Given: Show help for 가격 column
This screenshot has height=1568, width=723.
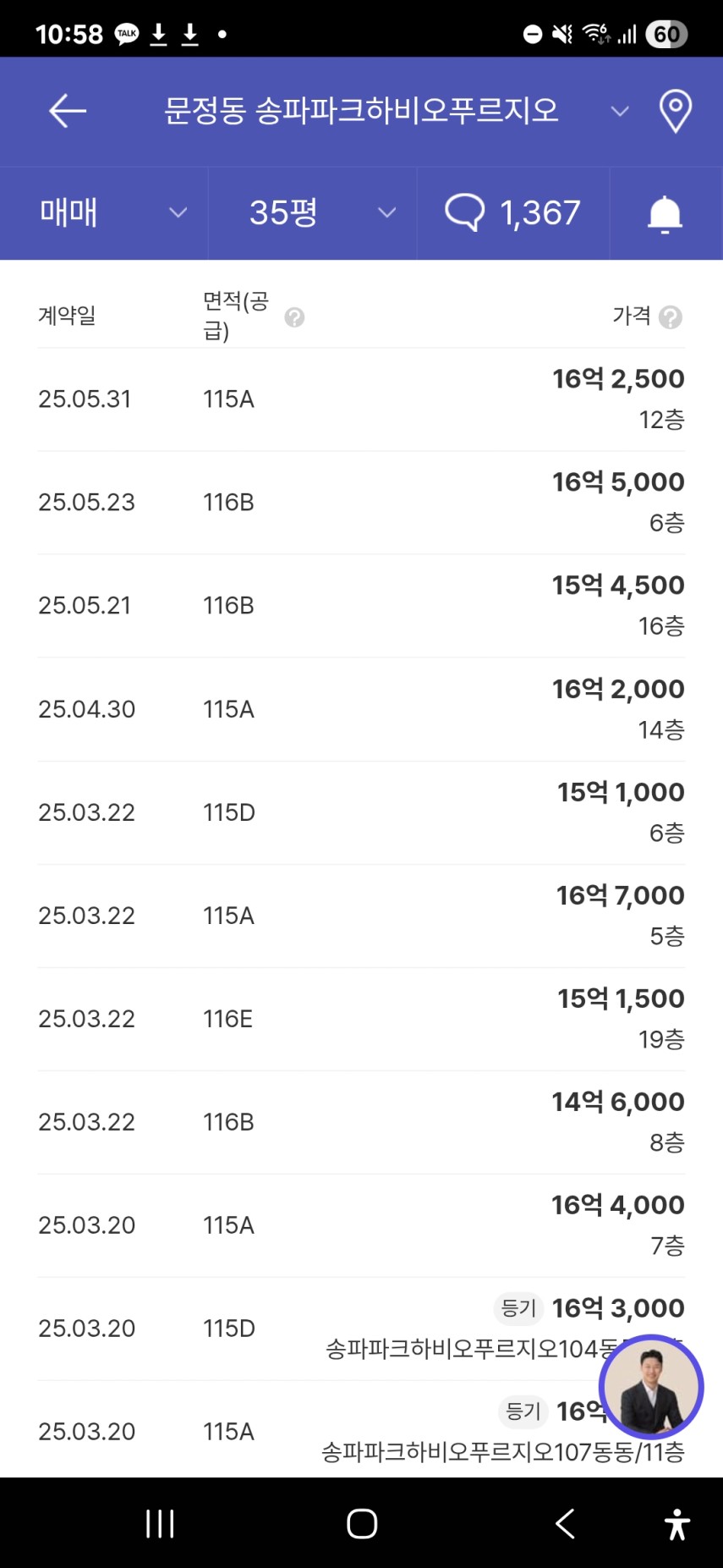Looking at the screenshot, I should click(671, 317).
